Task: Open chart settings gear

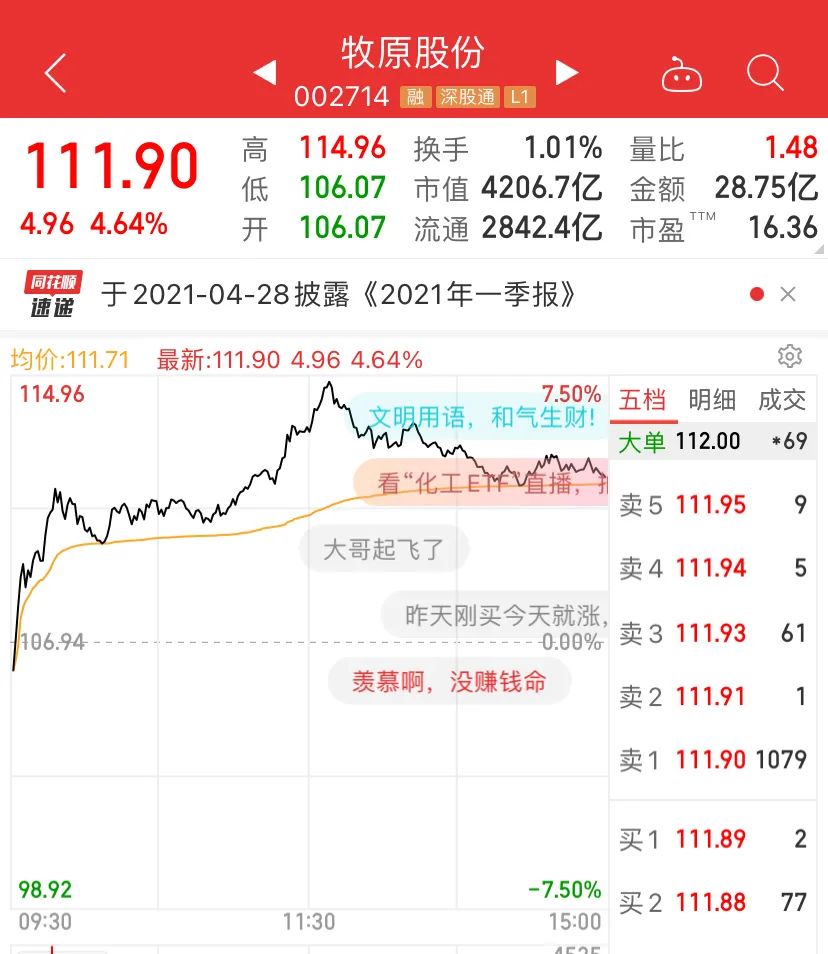Action: (x=790, y=356)
